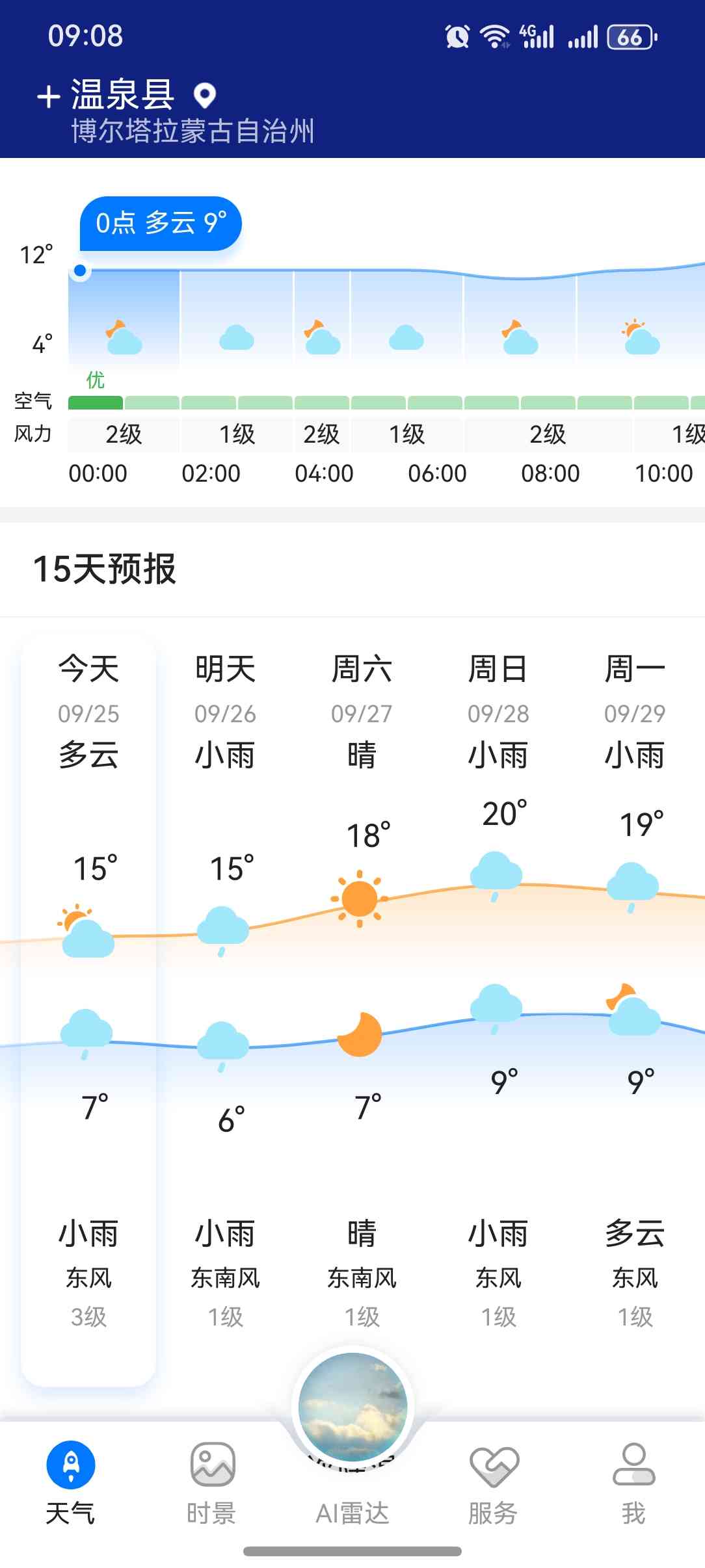
Task: Add a new city with the plus icon
Action: click(x=48, y=98)
